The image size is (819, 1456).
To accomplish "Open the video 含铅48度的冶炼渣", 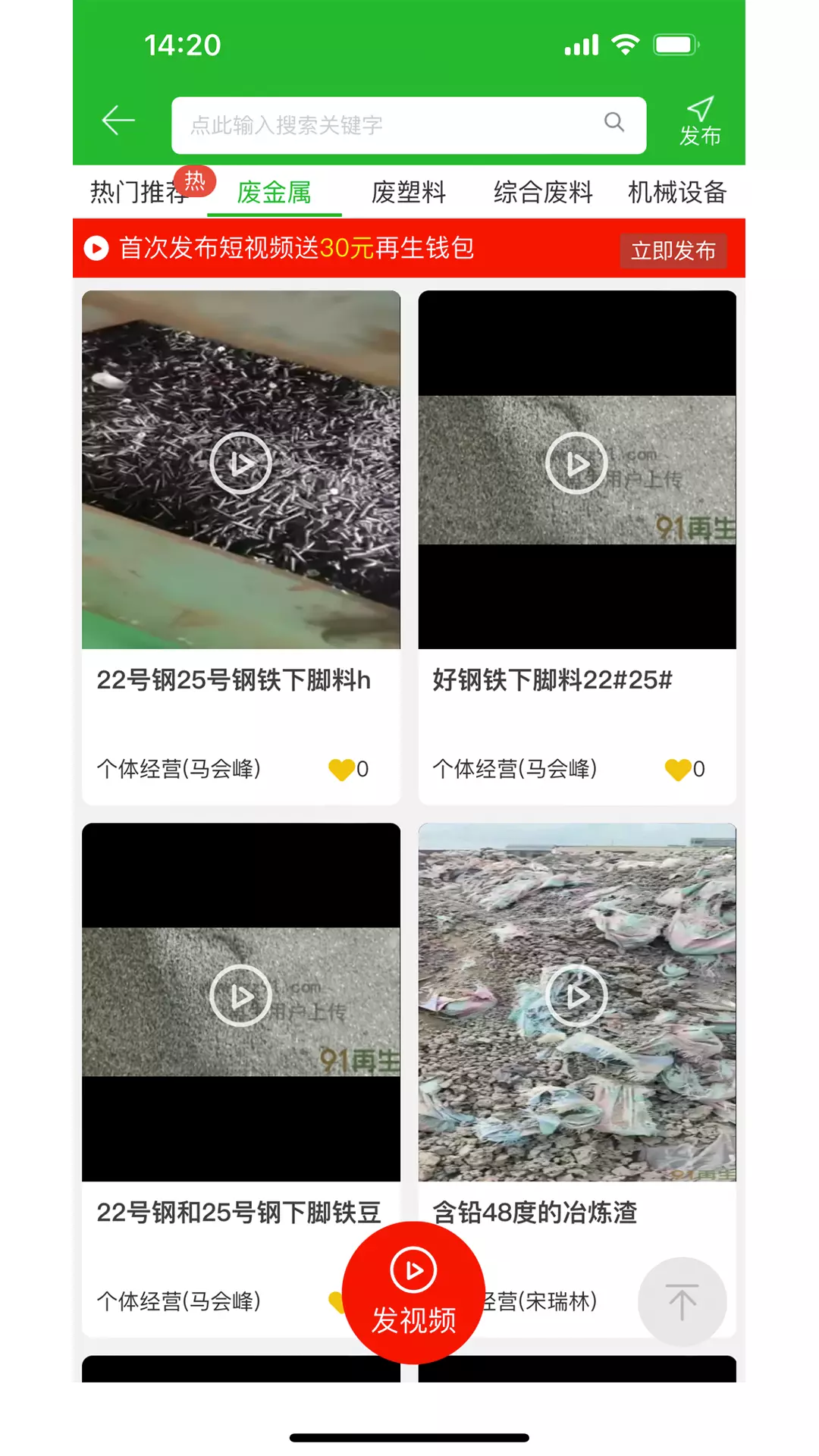I will coord(577,1002).
